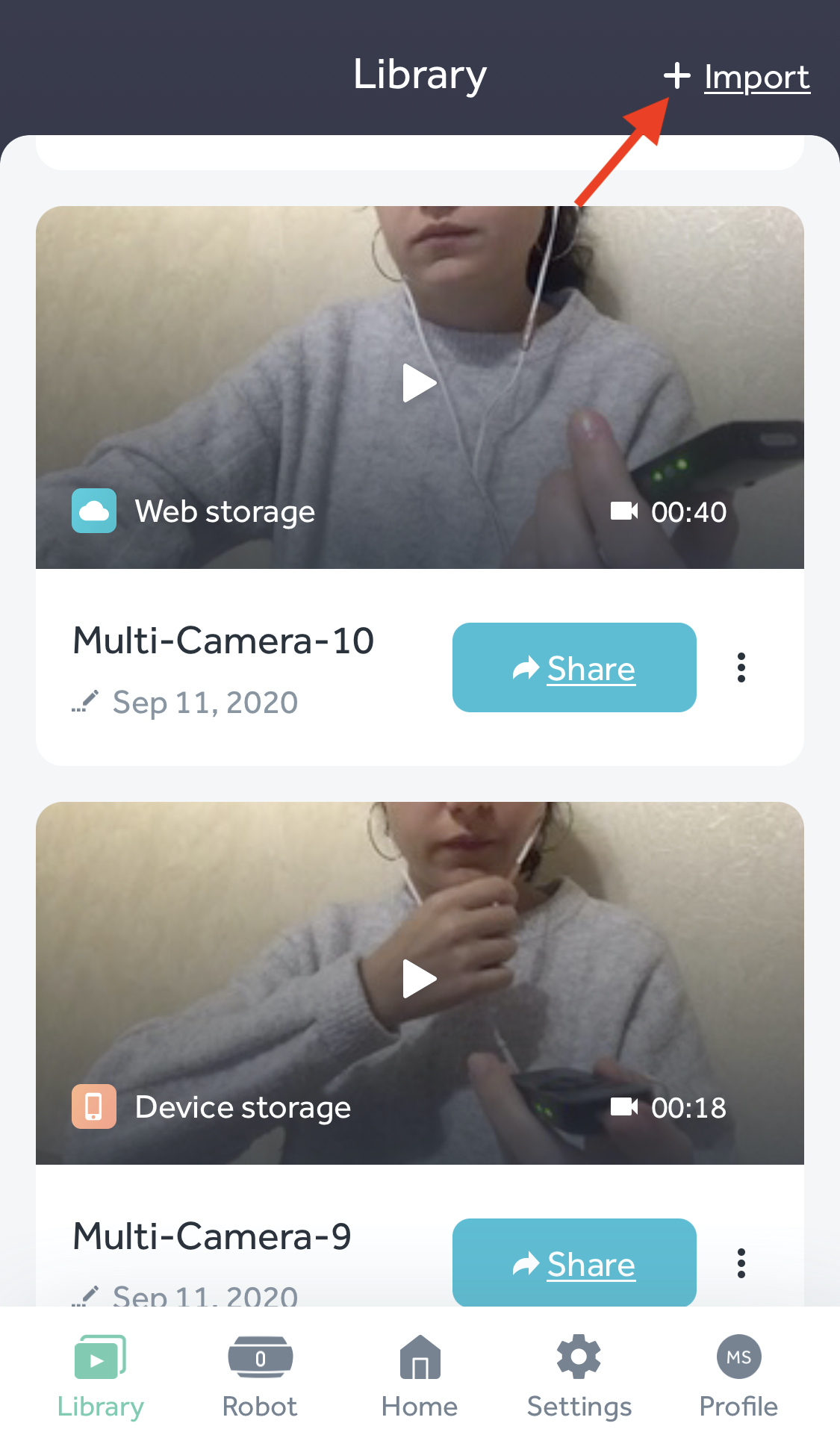Edit the Multi-Camera-10 pencil icon
This screenshot has width=840, height=1432.
click(86, 702)
